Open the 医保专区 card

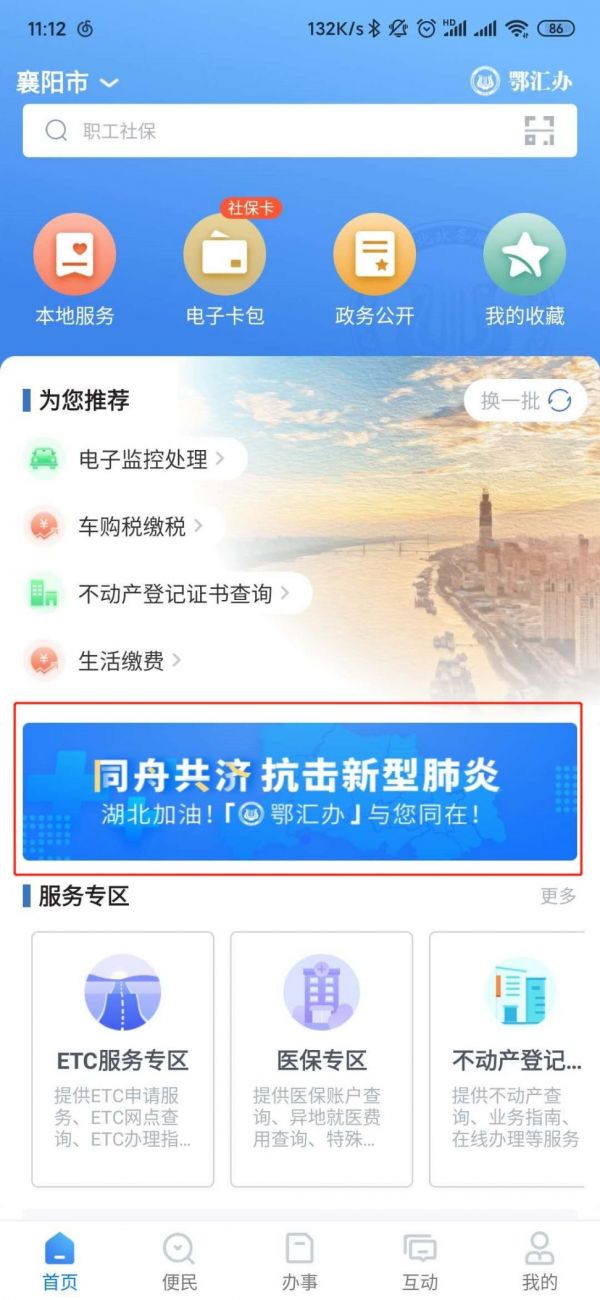pos(321,1058)
